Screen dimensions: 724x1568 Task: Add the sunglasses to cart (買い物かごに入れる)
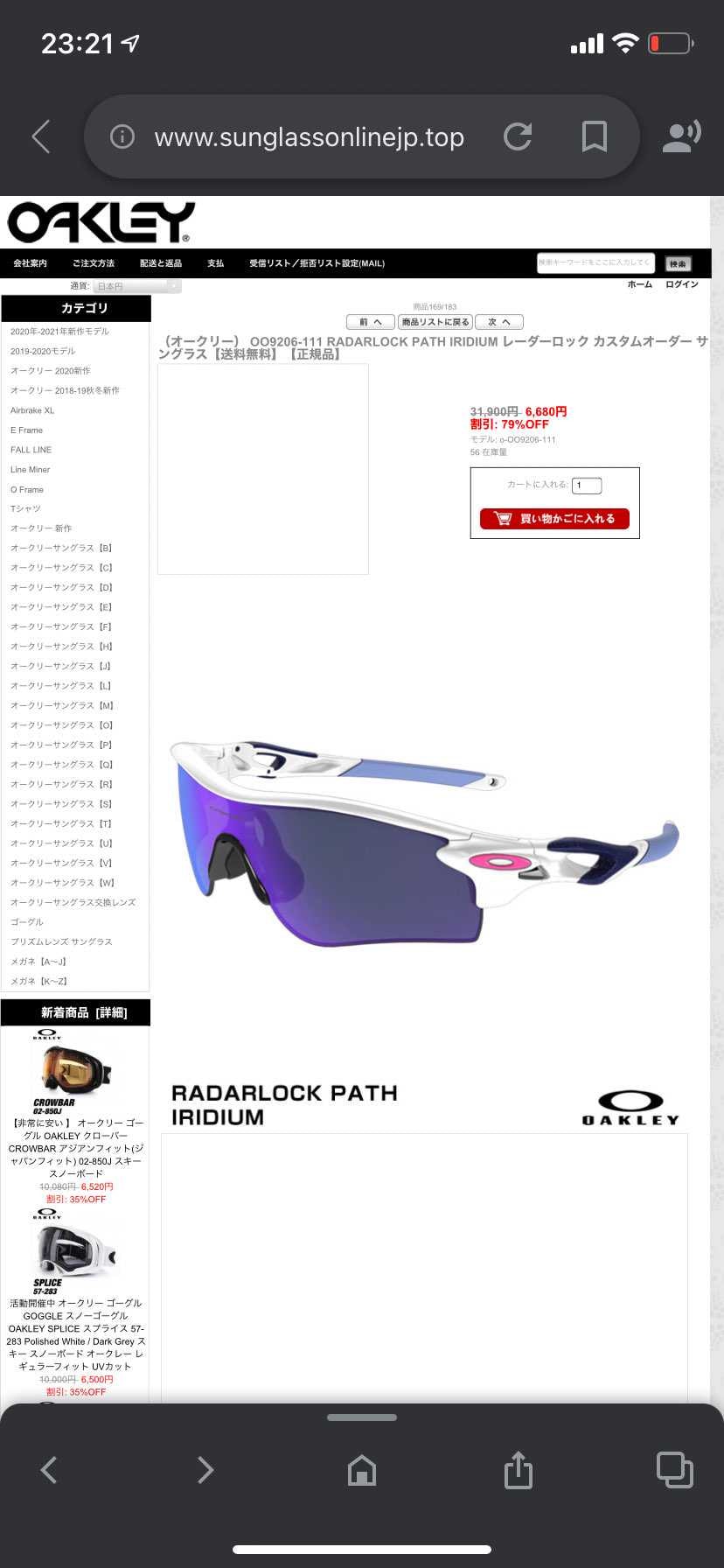[x=554, y=519]
